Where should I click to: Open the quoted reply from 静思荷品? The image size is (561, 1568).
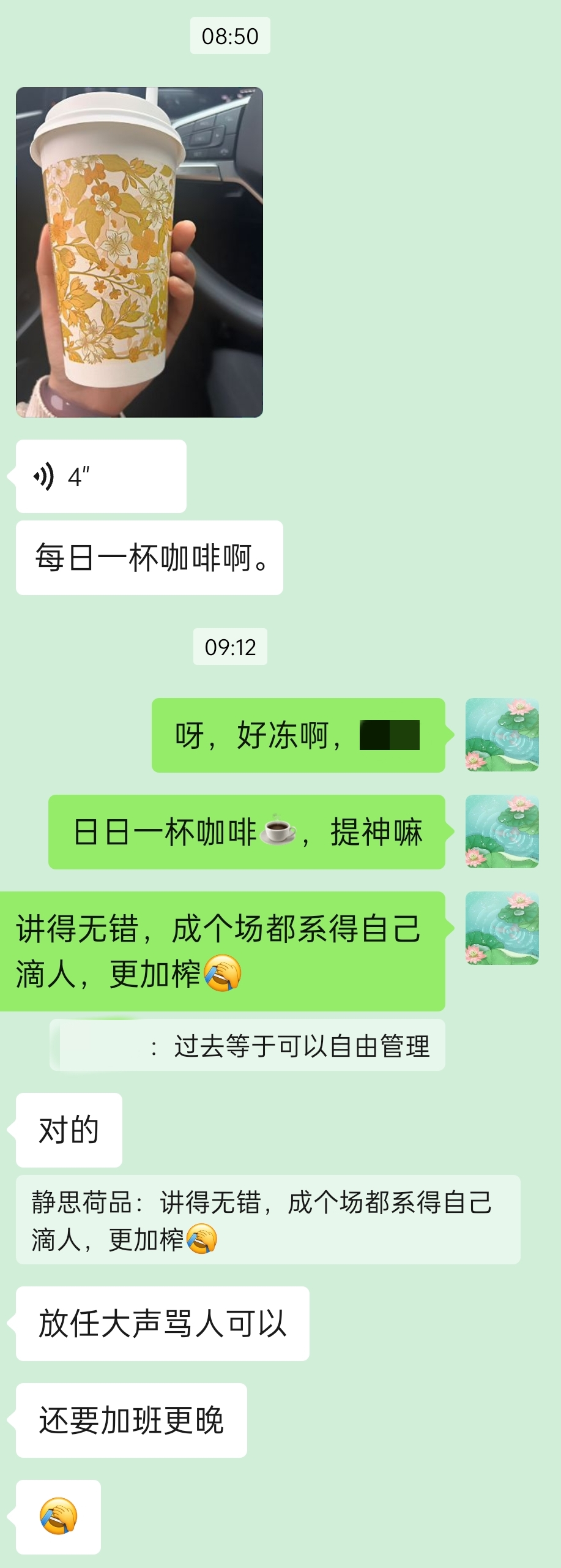point(268,1220)
